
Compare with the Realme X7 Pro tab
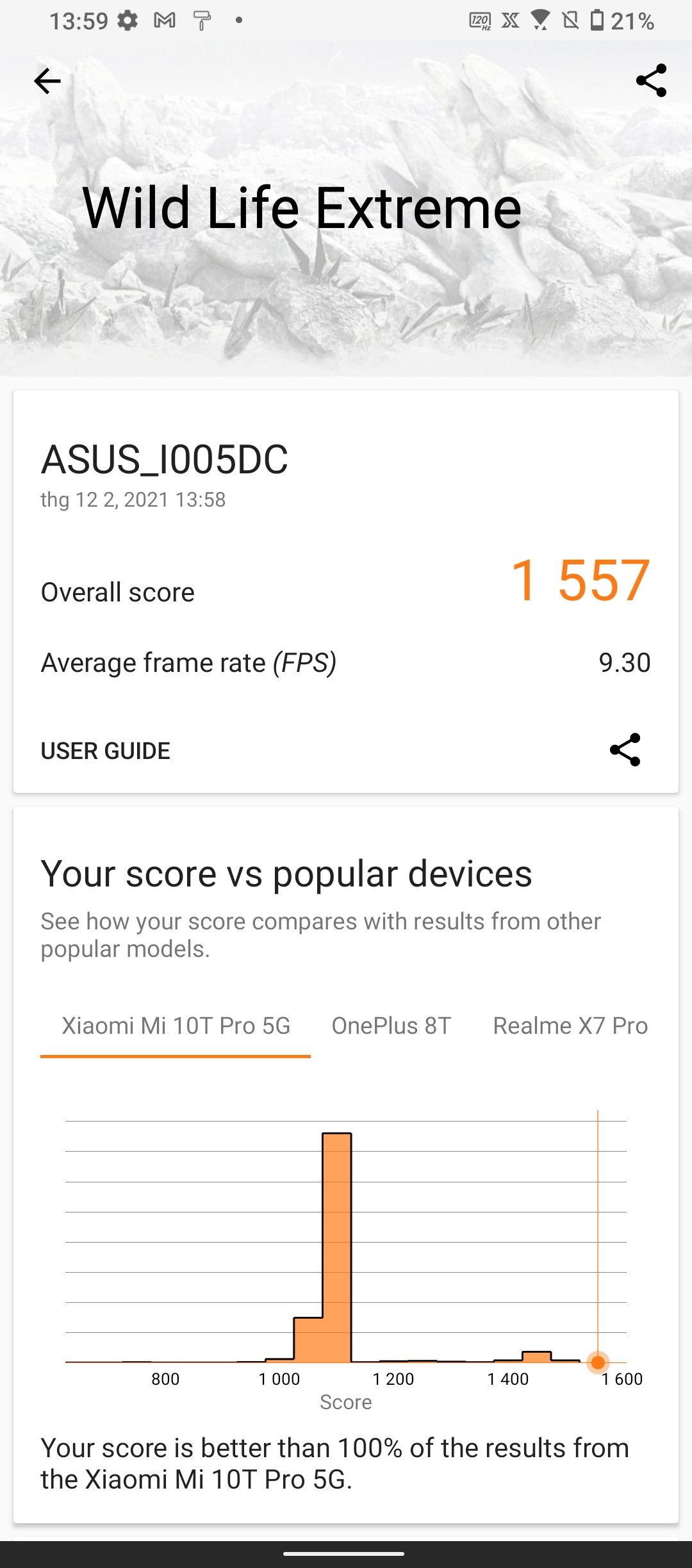(x=570, y=1026)
